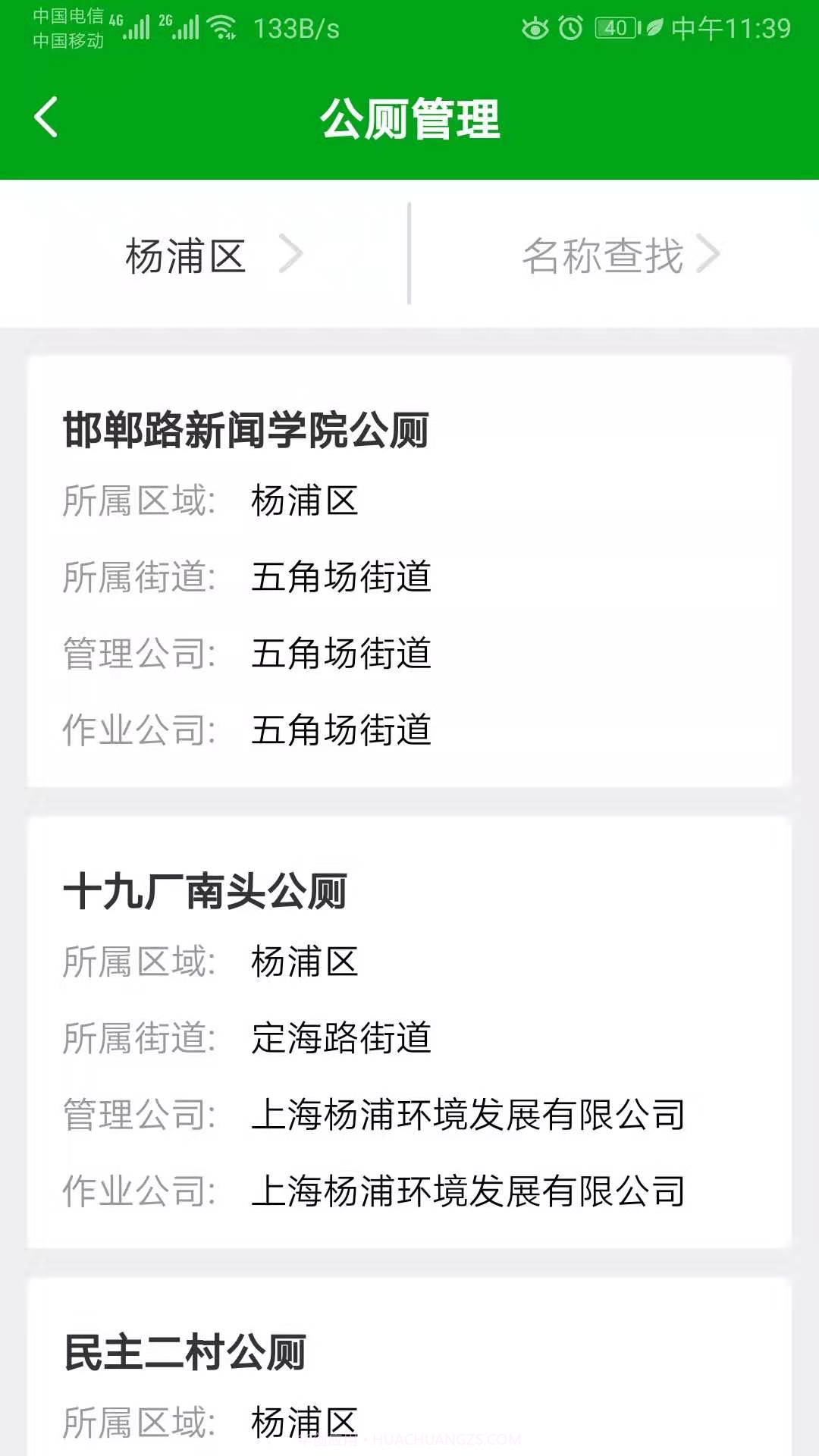The width and height of the screenshot is (819, 1456).
Task: Open the 名称查找 name search option
Action: [x=607, y=256]
